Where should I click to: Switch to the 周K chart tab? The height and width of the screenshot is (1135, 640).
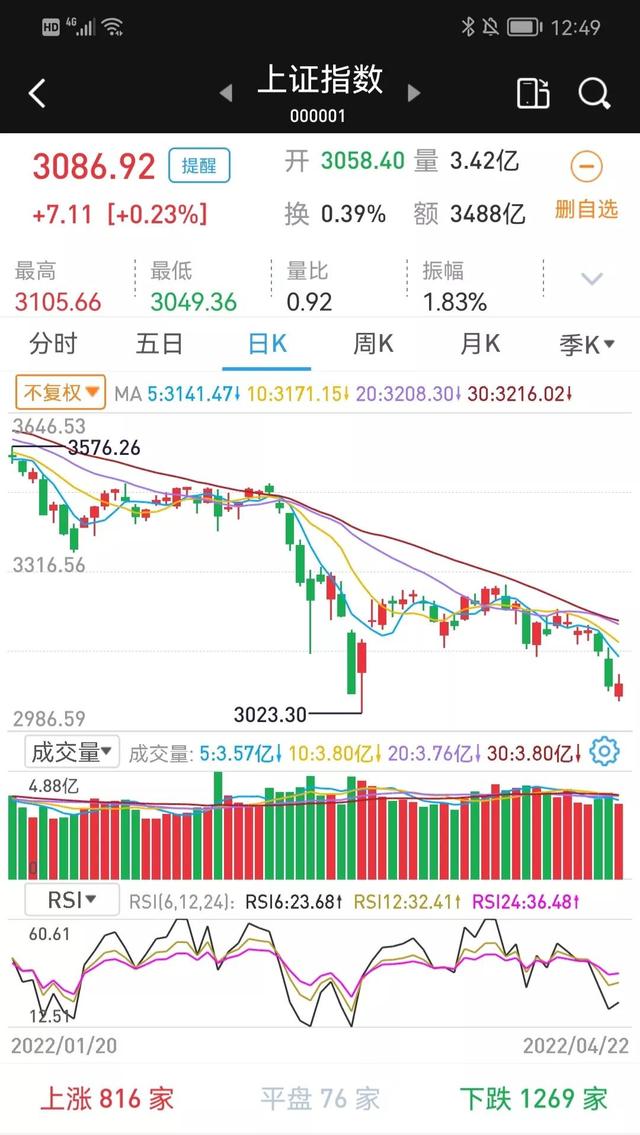[x=373, y=344]
